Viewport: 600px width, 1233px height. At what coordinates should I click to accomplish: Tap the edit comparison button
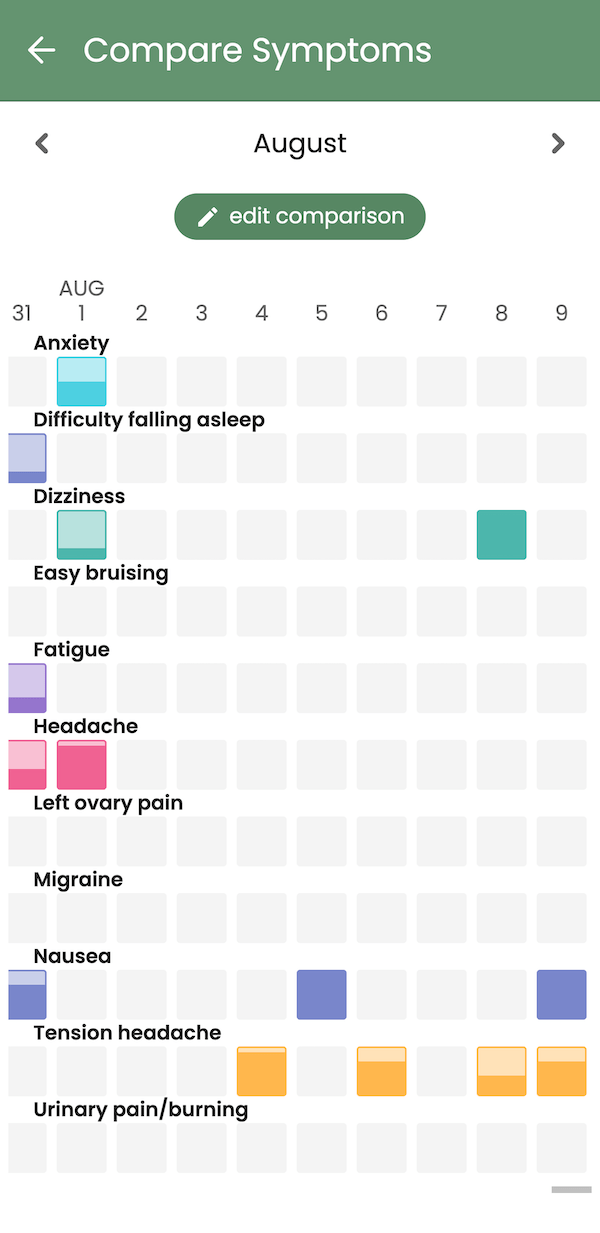click(x=300, y=217)
